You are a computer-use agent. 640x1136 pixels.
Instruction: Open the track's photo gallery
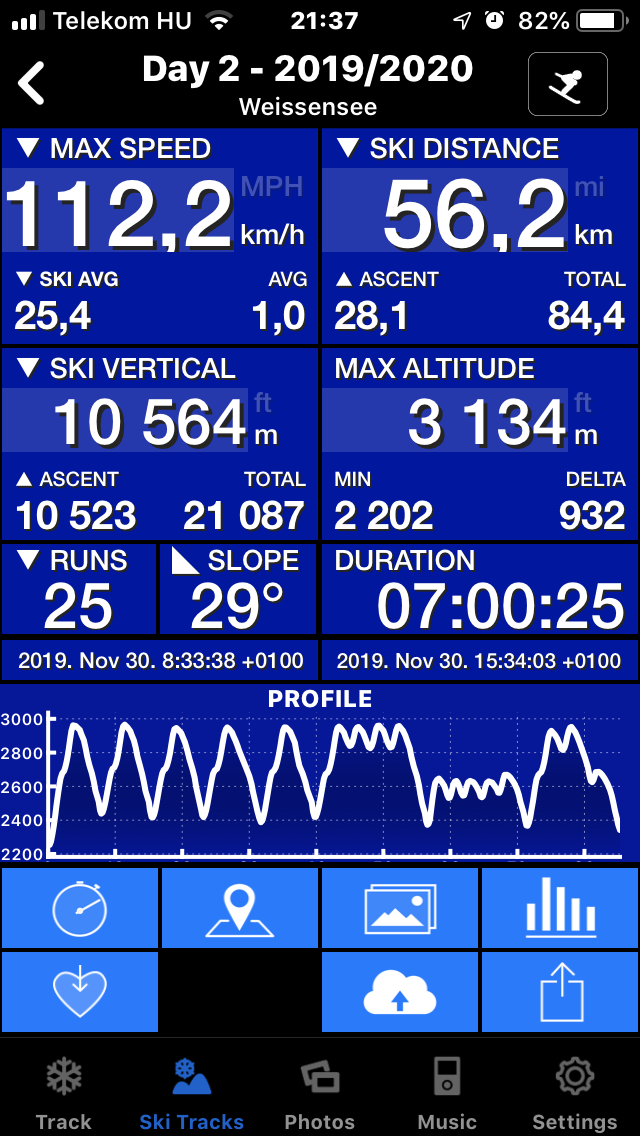pos(400,908)
